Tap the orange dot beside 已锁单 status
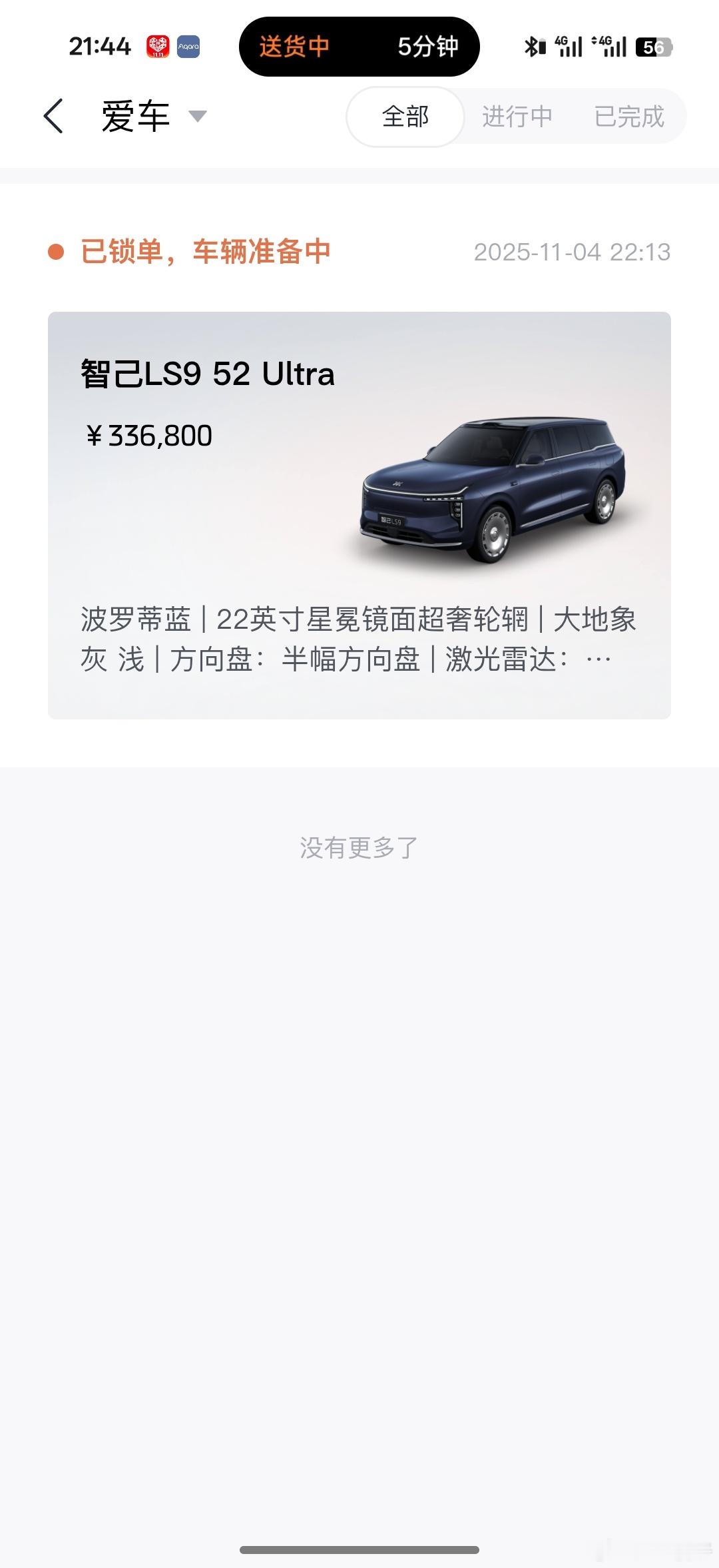The width and height of the screenshot is (719, 1568). [55, 251]
